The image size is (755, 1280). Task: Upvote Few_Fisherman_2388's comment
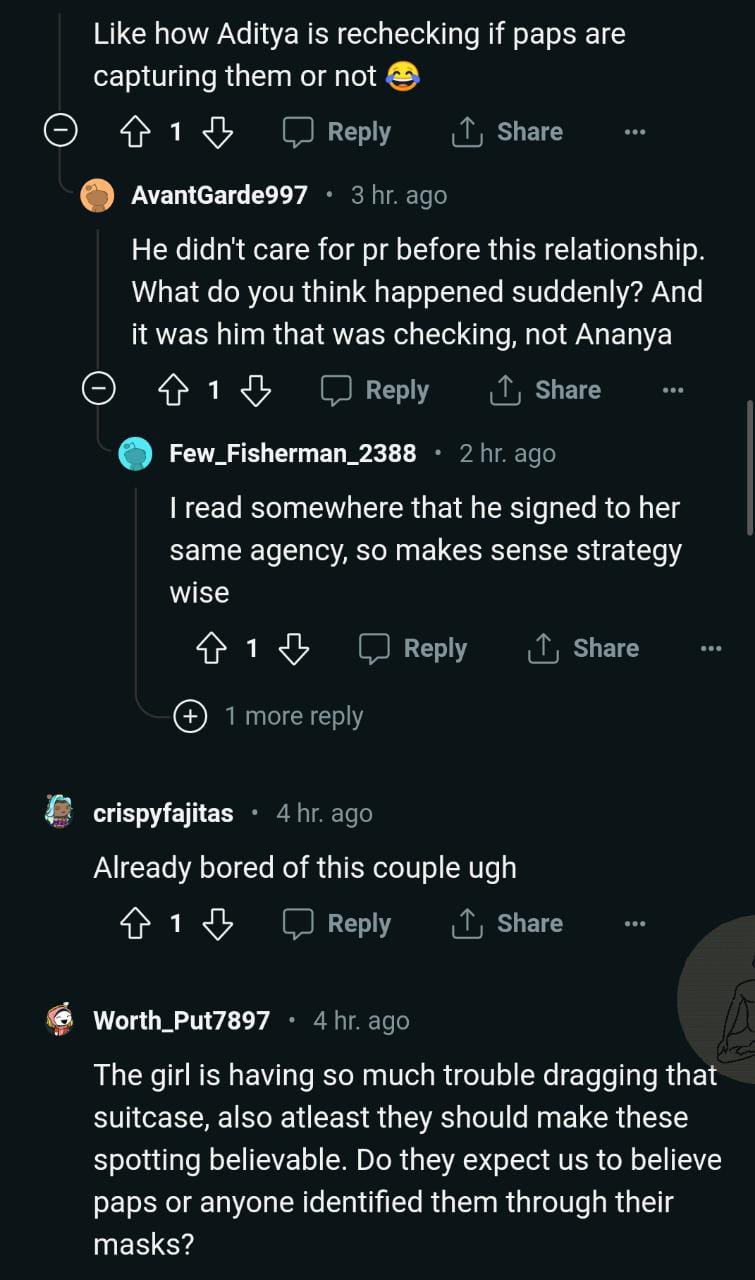click(210, 649)
